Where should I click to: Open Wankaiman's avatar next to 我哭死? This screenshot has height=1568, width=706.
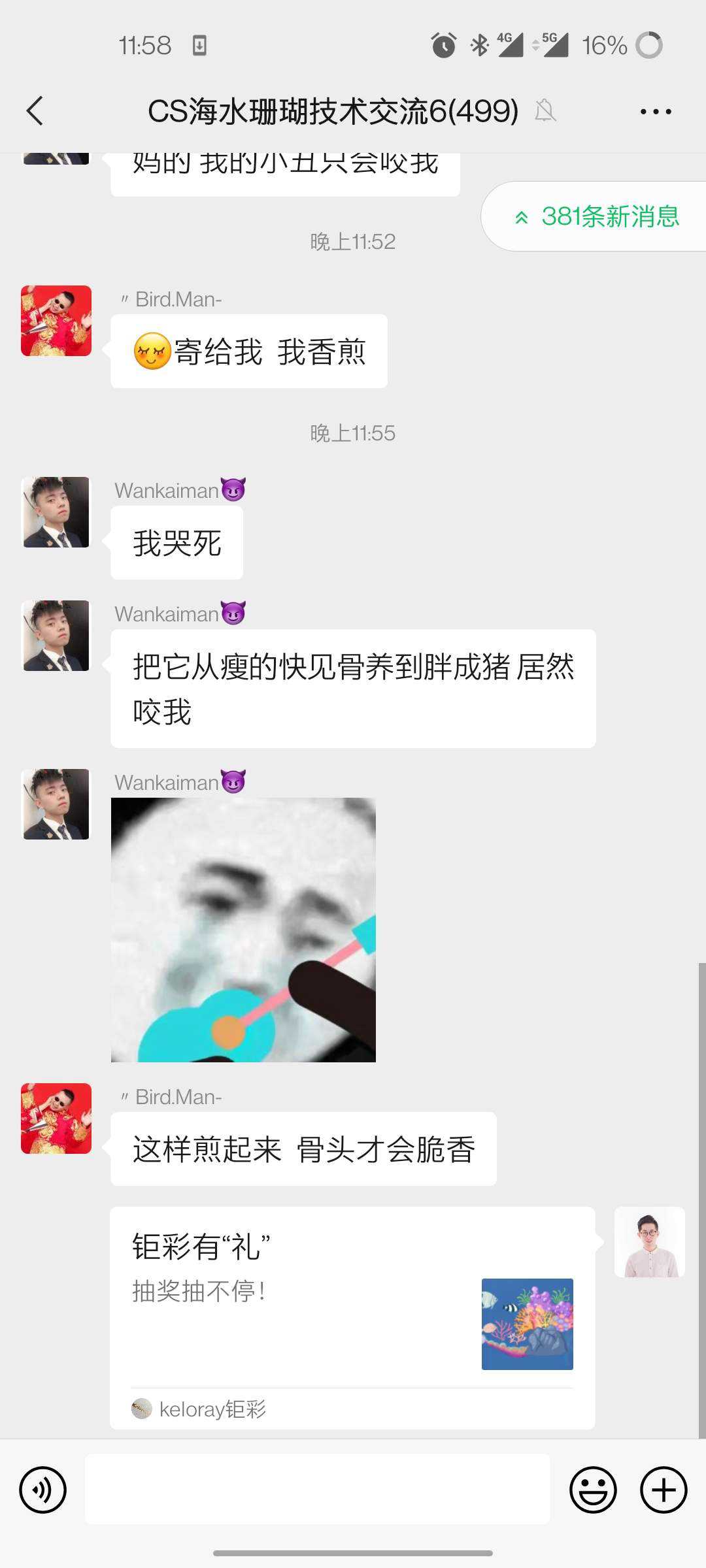click(x=56, y=512)
